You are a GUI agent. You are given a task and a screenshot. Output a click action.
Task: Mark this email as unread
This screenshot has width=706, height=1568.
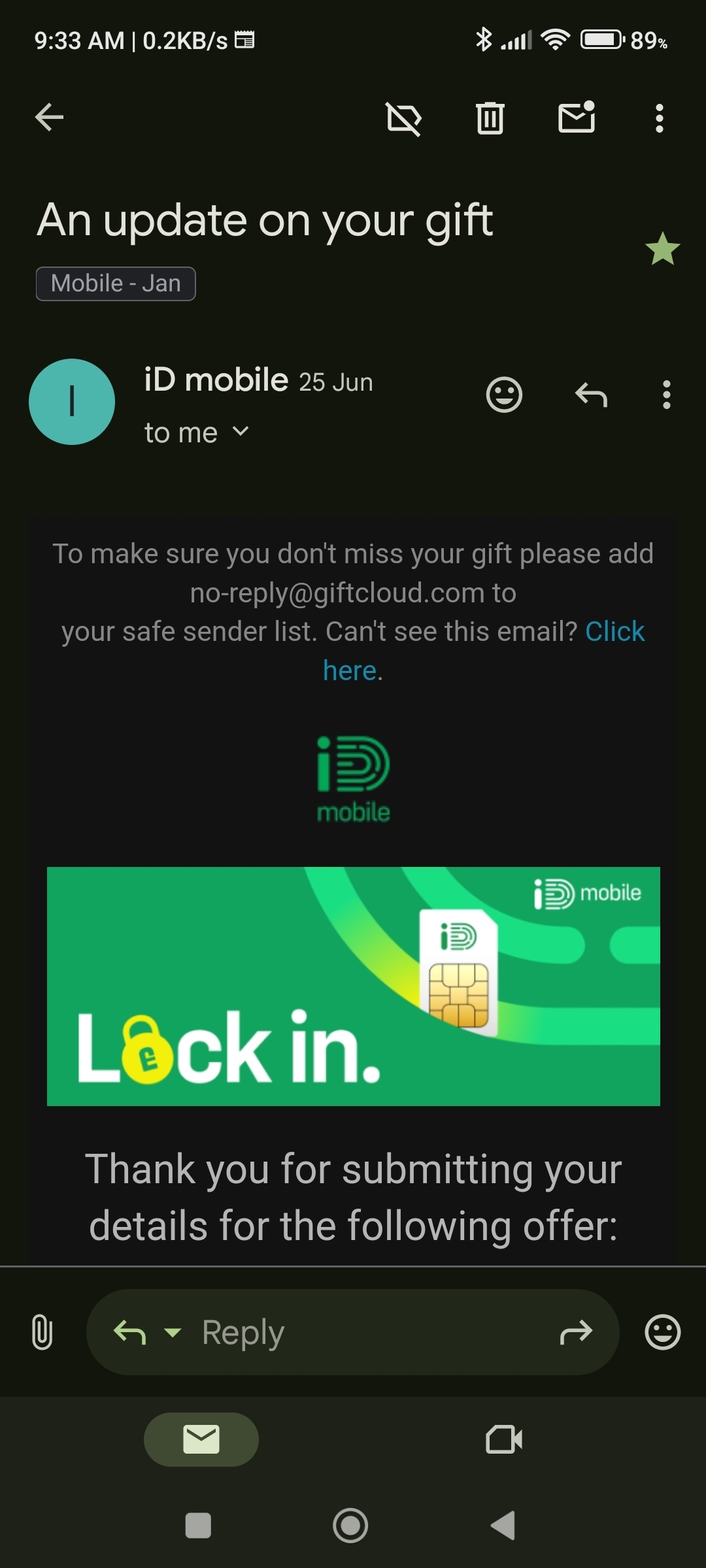click(577, 118)
